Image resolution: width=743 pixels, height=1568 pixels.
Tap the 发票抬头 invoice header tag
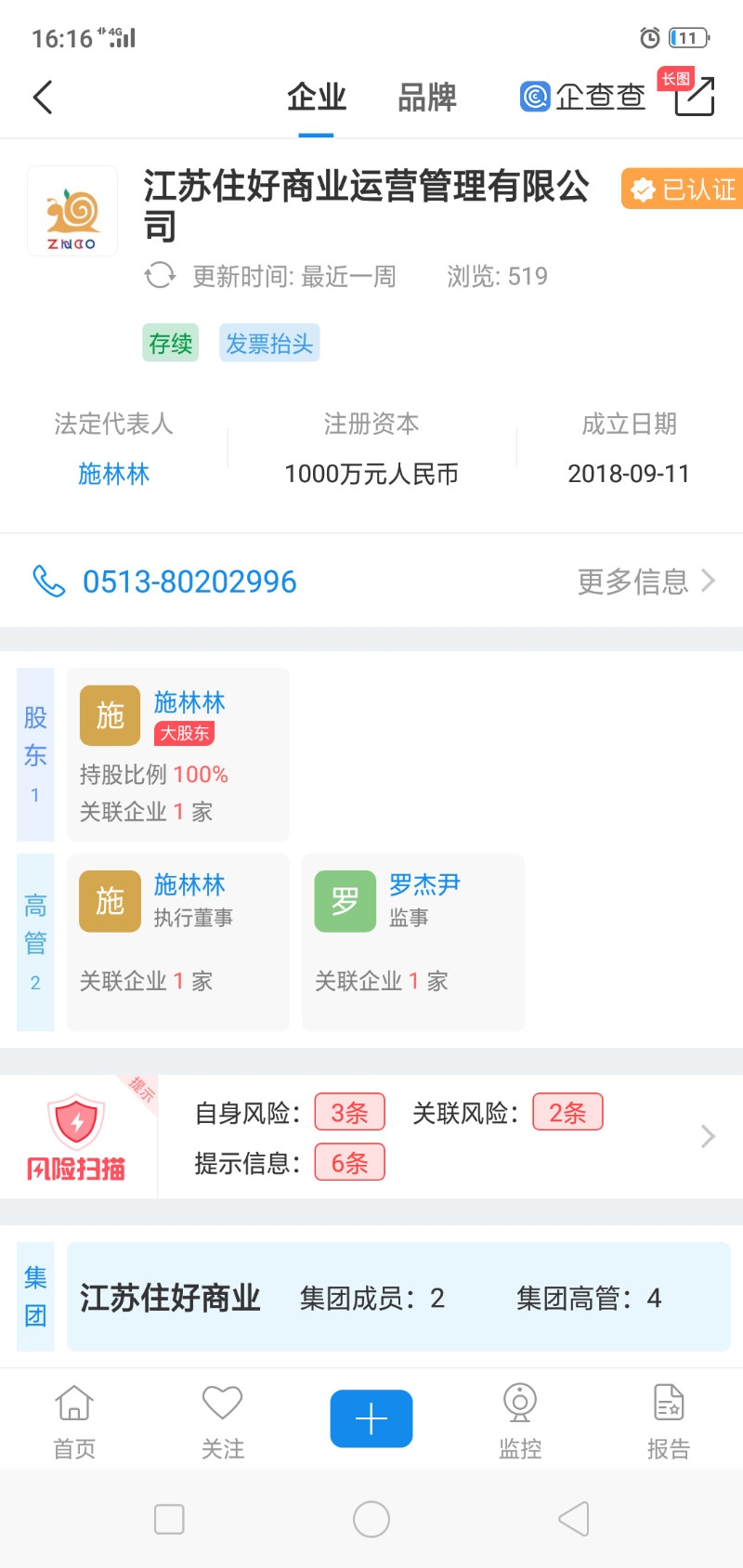pyautogui.click(x=268, y=343)
